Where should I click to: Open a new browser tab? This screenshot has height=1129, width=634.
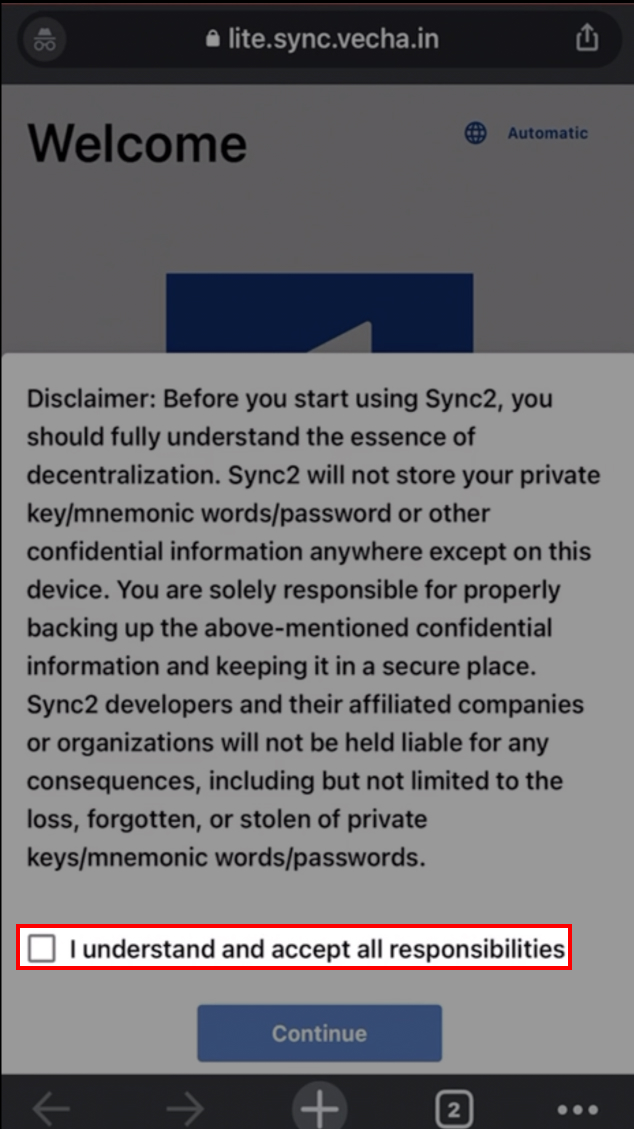(x=320, y=1108)
